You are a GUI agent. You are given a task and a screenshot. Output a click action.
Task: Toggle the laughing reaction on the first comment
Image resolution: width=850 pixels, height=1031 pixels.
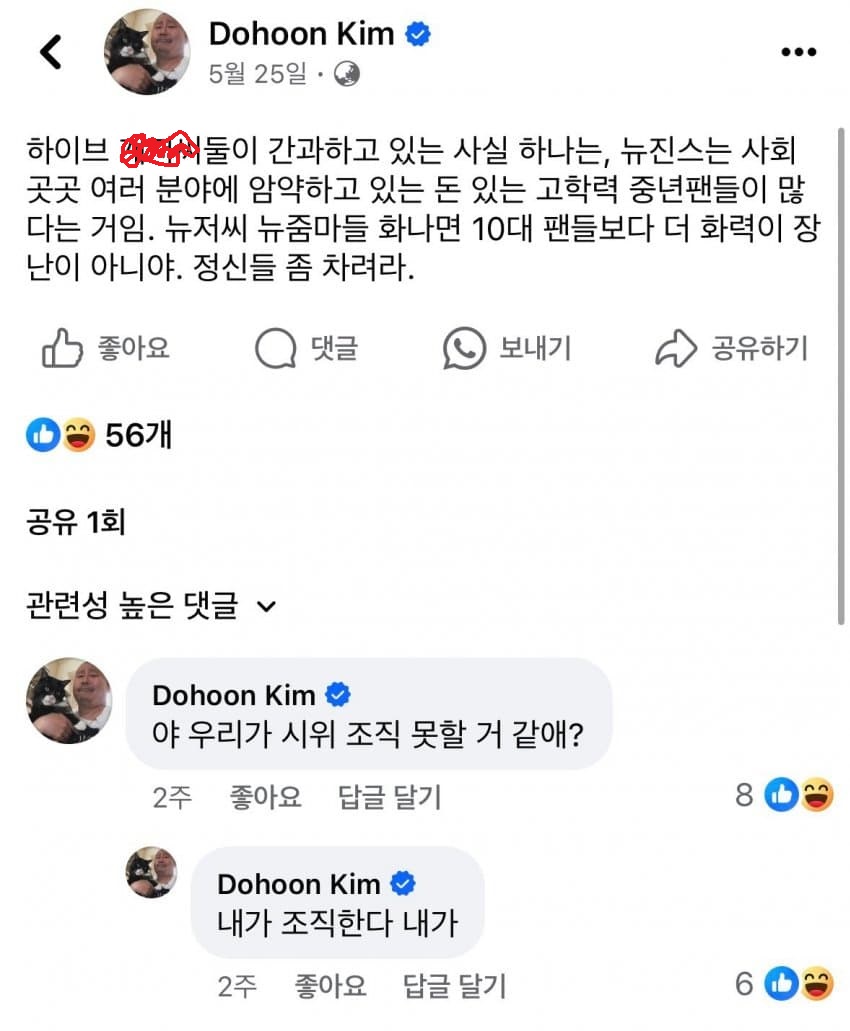click(x=817, y=794)
